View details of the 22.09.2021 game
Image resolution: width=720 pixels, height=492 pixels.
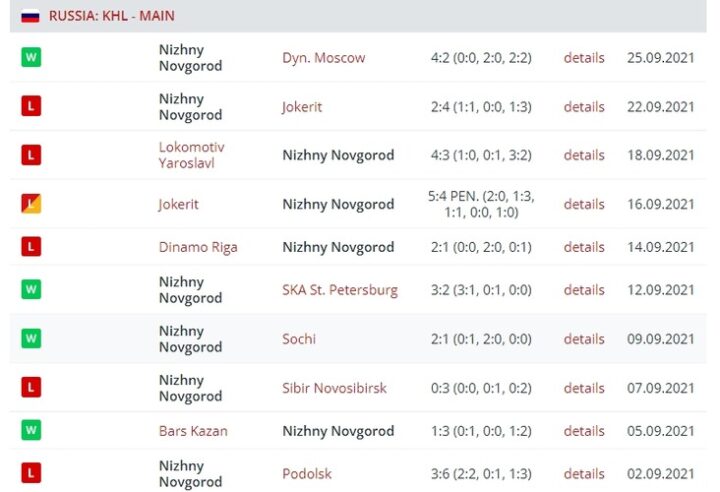[584, 107]
